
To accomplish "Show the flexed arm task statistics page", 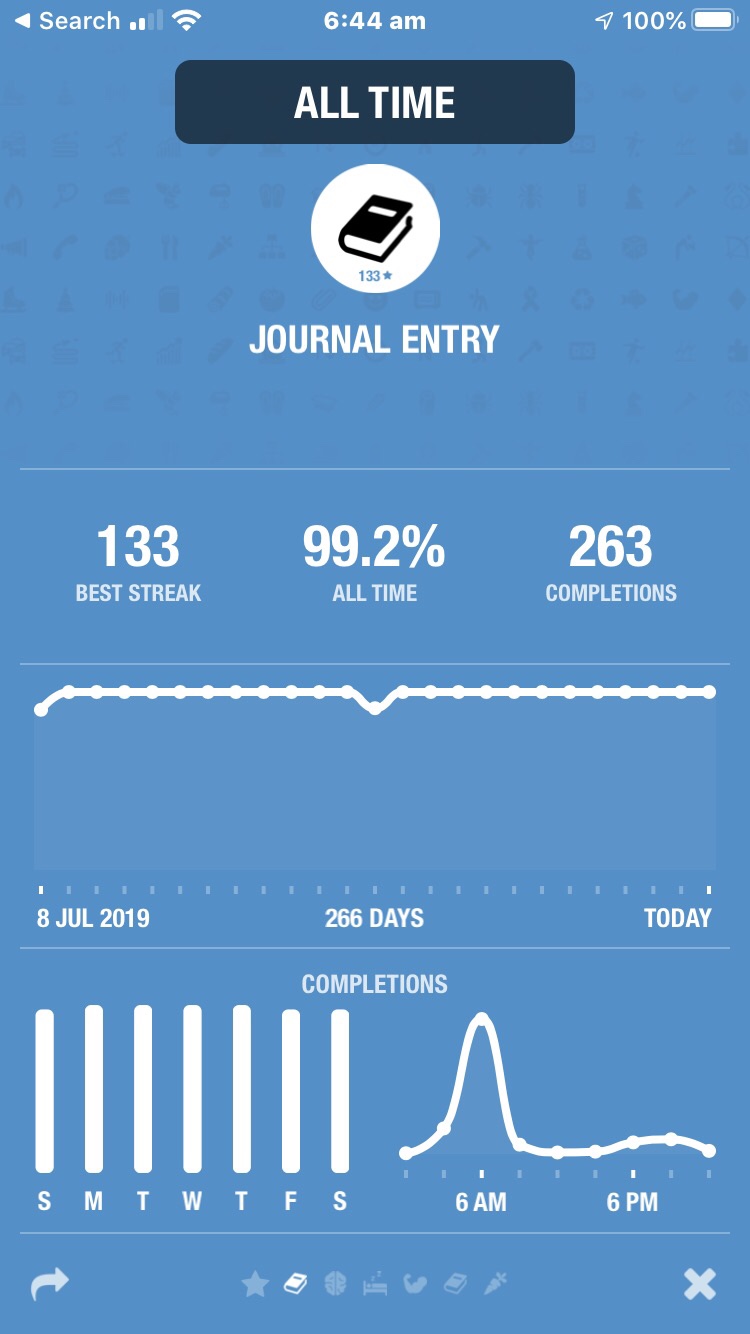I will [x=414, y=1284].
